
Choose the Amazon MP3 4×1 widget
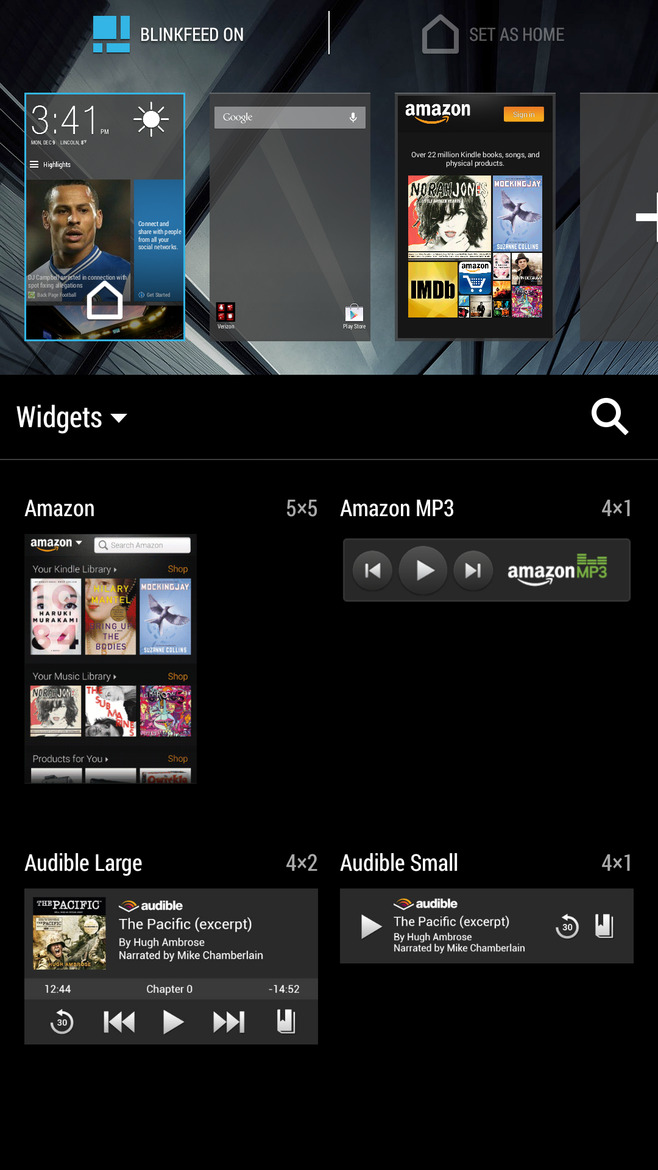(486, 570)
